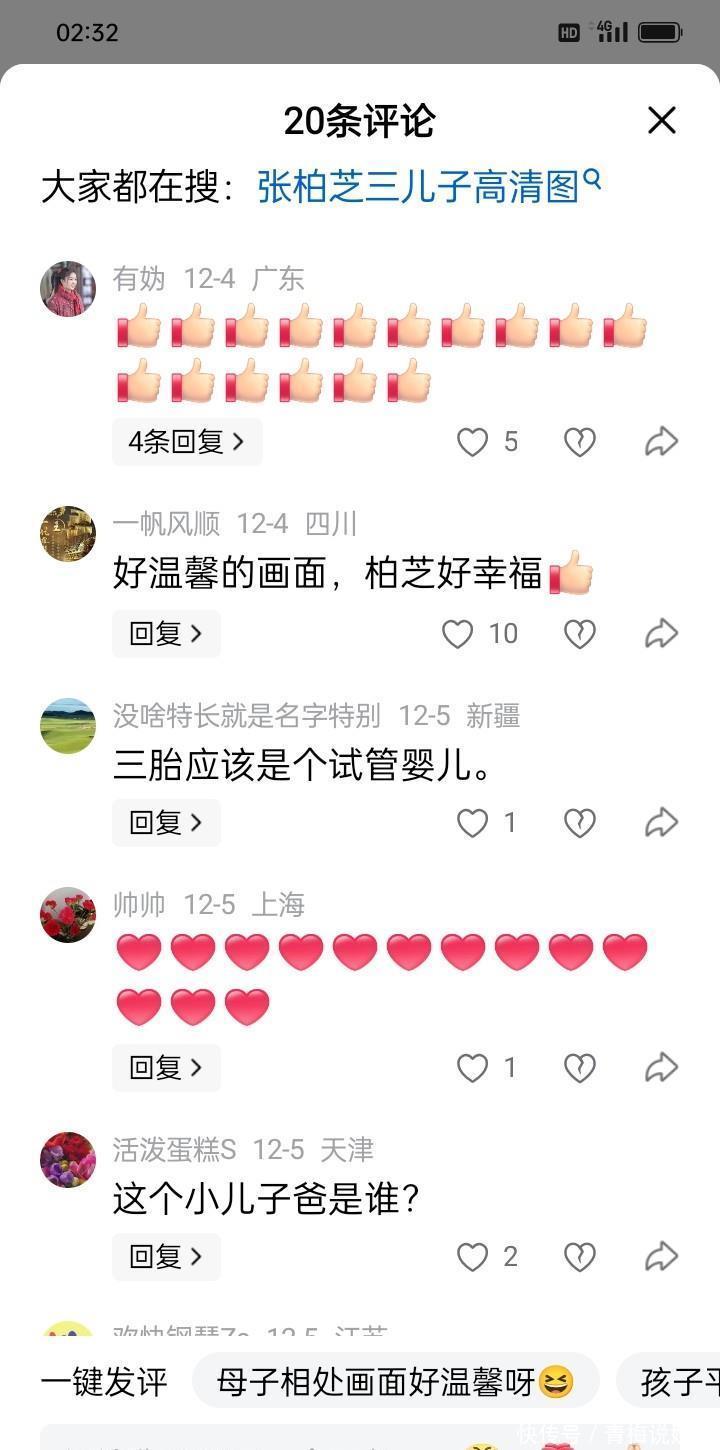
Task: Close the comments panel
Action: [x=662, y=121]
